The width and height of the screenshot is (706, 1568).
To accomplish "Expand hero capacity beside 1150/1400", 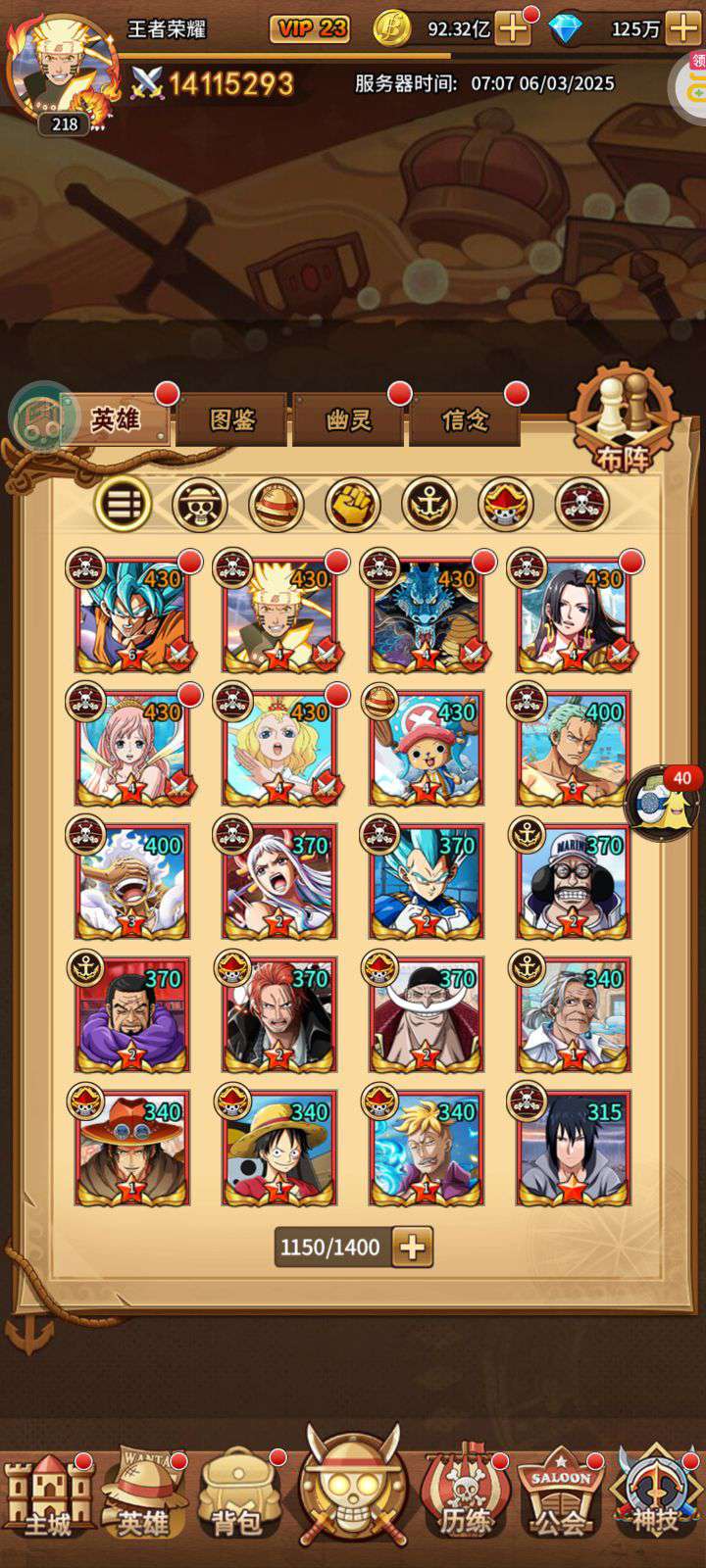I will (413, 1248).
